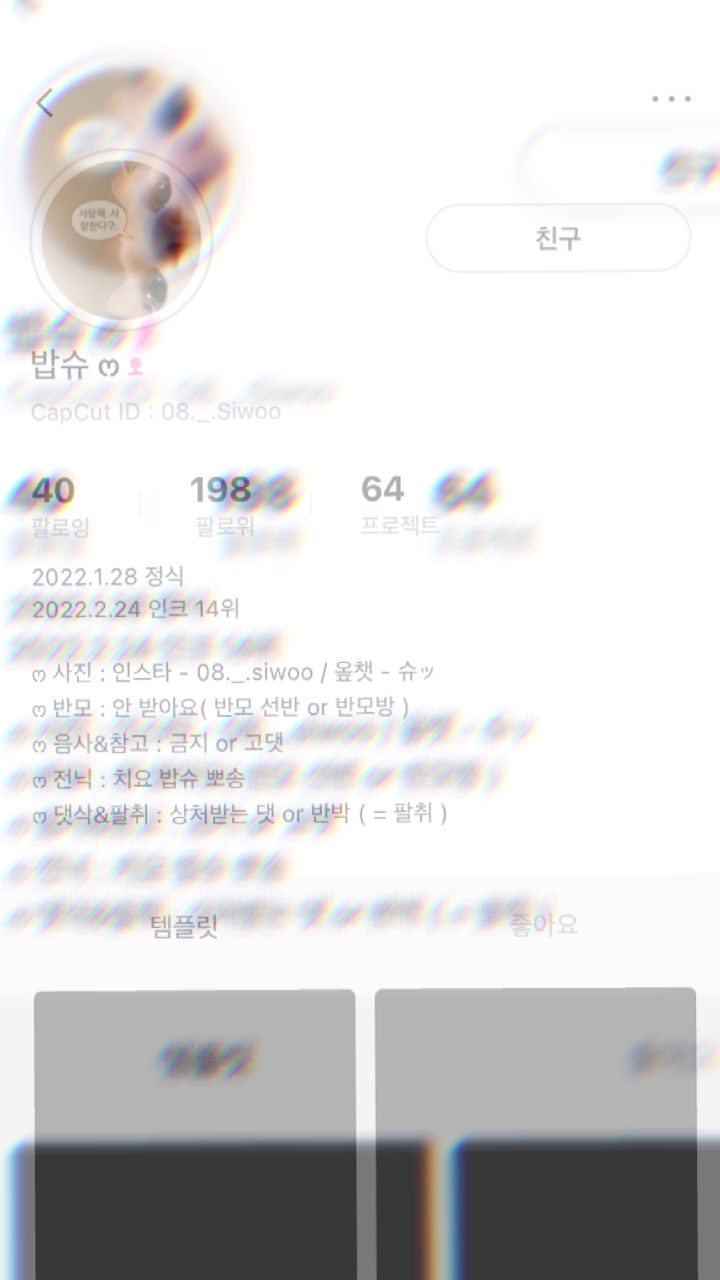Switch to the 좋아요 tab
Viewport: 720px width, 1280px height.
tap(543, 924)
